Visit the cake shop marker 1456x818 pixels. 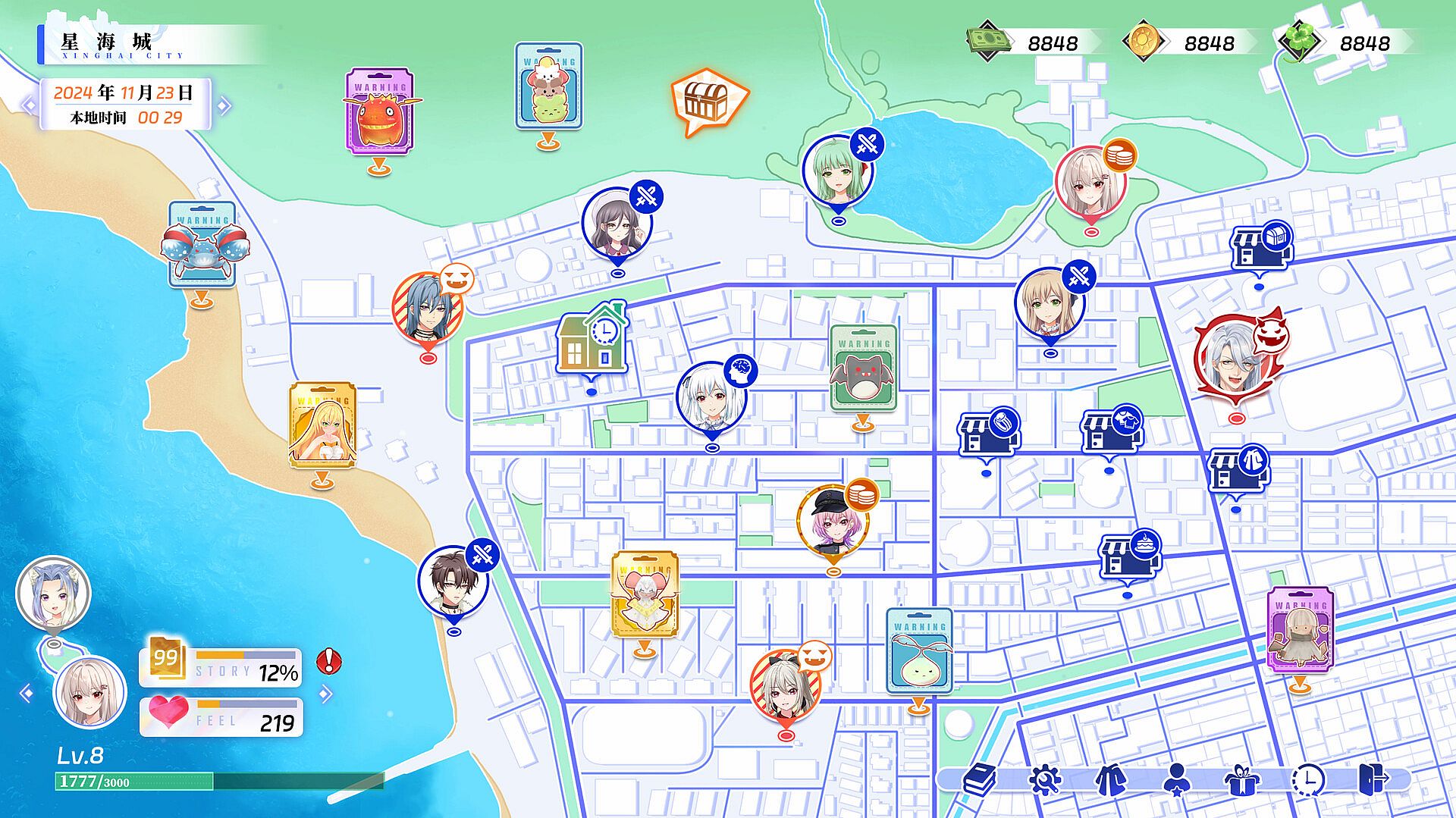(x=1128, y=556)
